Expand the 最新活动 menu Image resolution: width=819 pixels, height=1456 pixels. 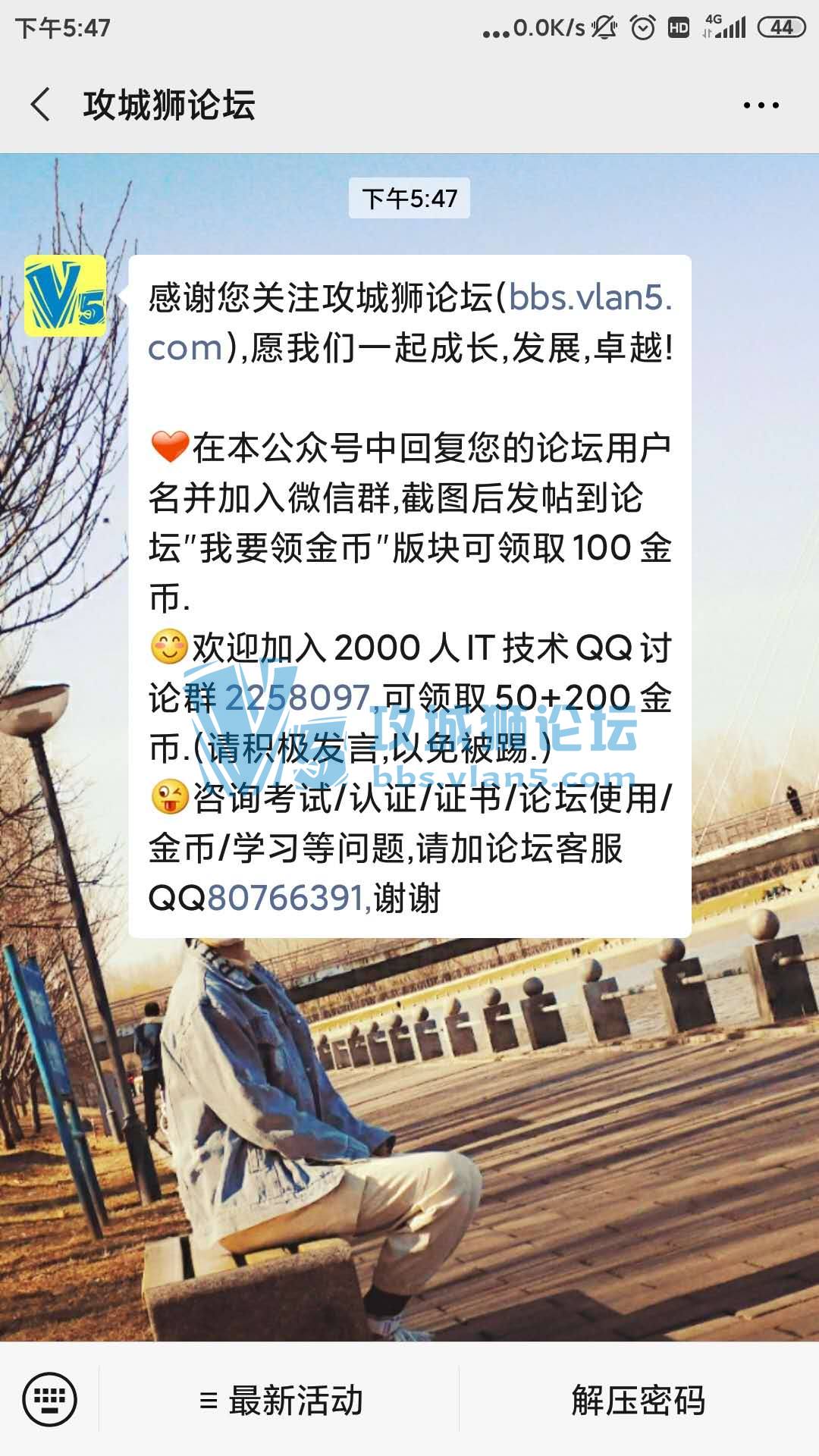(x=281, y=1400)
